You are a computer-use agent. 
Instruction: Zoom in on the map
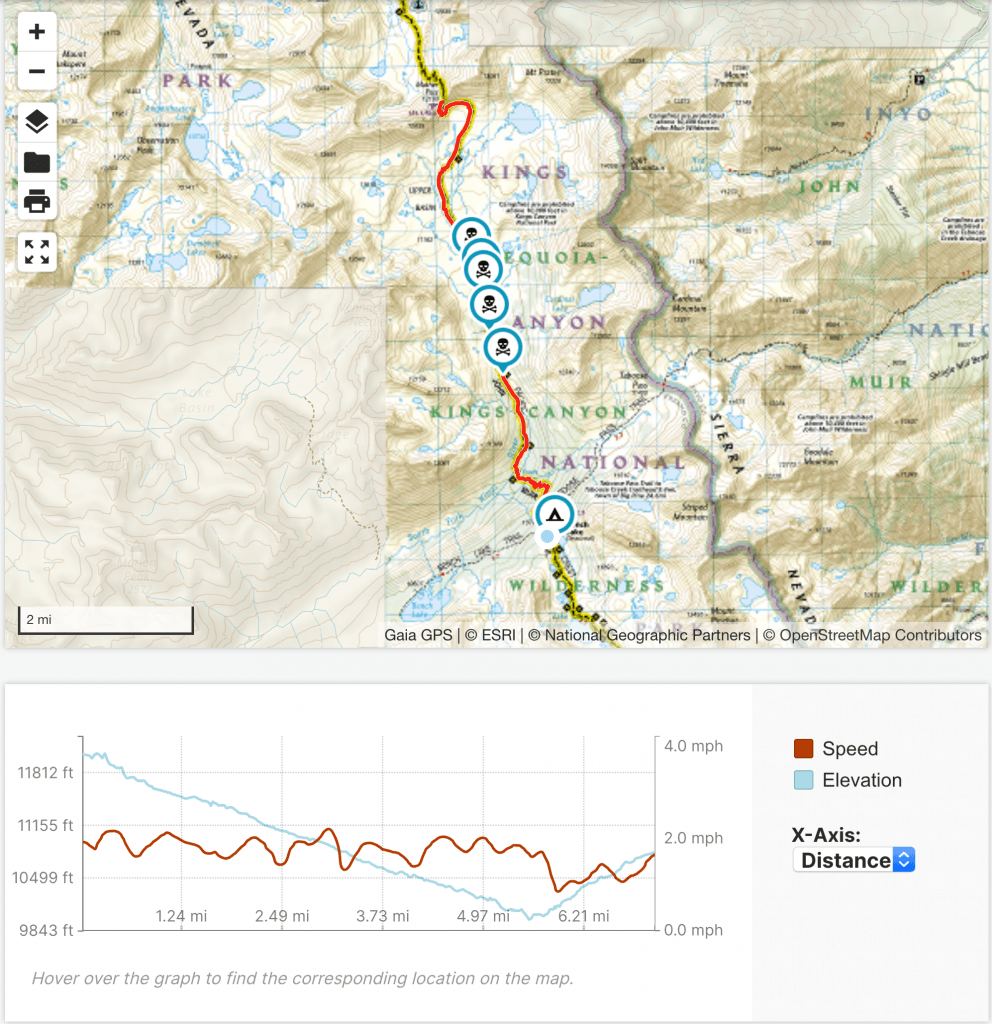coord(37,32)
